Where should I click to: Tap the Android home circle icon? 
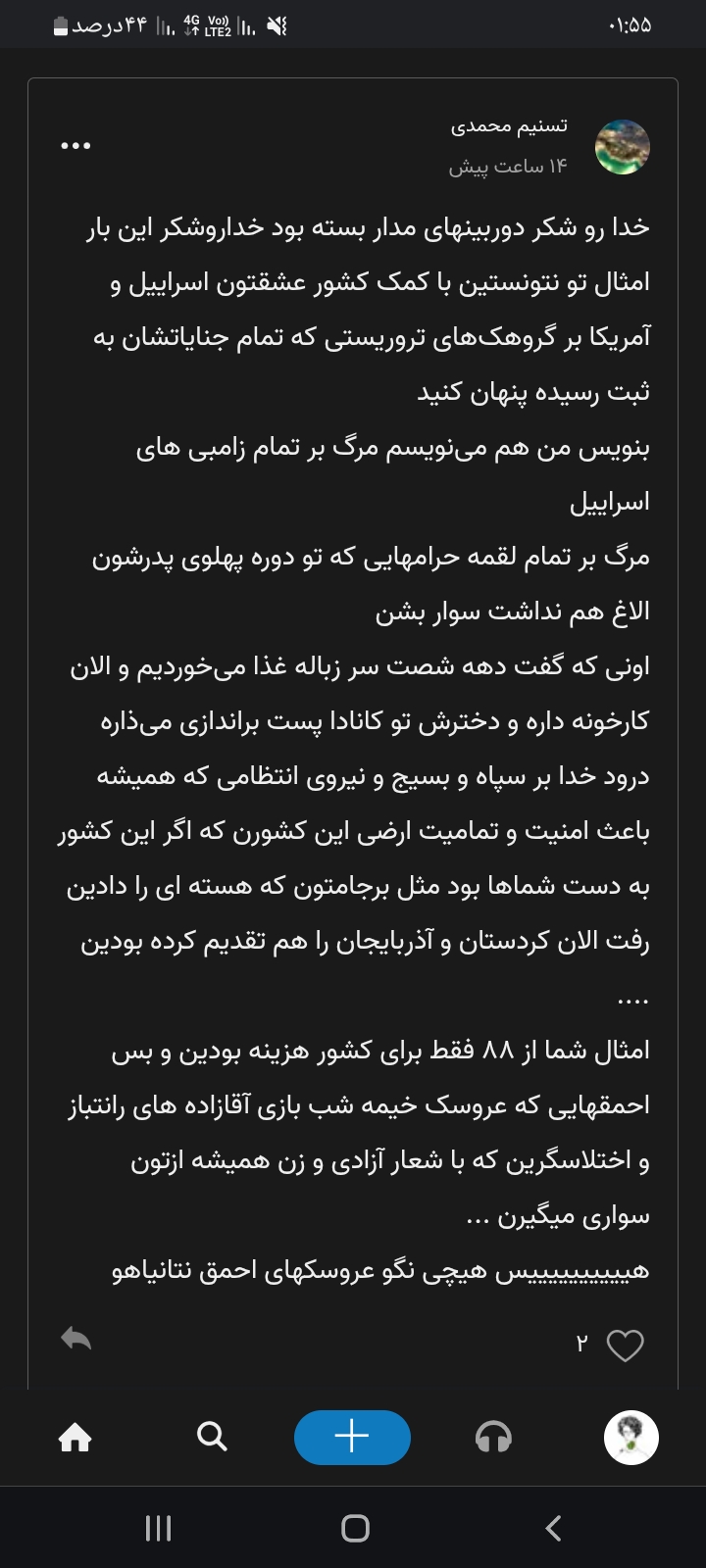point(353,1527)
